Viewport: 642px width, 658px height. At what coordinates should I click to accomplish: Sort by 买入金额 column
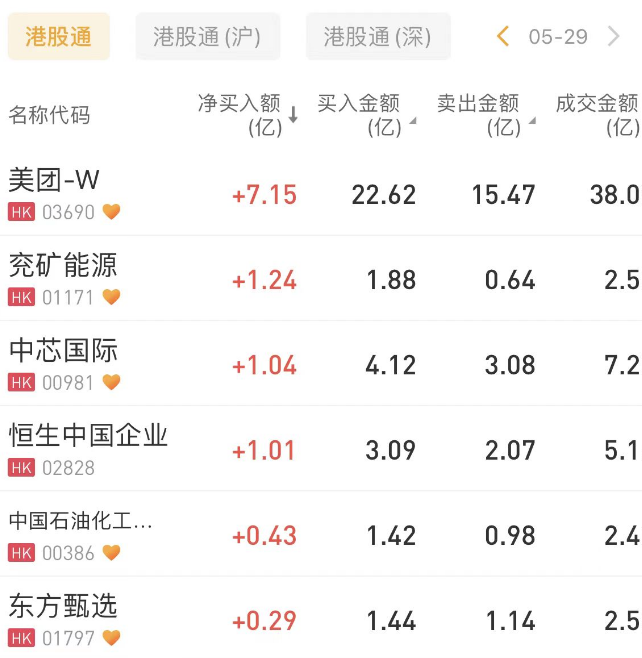[x=364, y=114]
